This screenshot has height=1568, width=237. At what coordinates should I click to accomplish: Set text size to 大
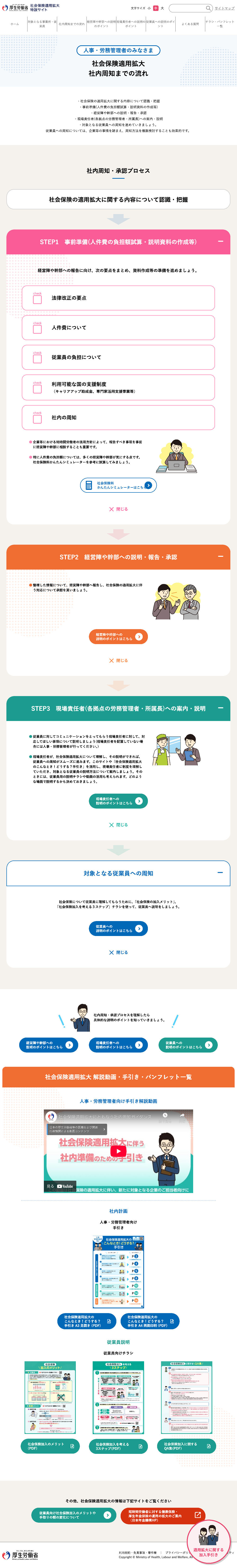(163, 8)
